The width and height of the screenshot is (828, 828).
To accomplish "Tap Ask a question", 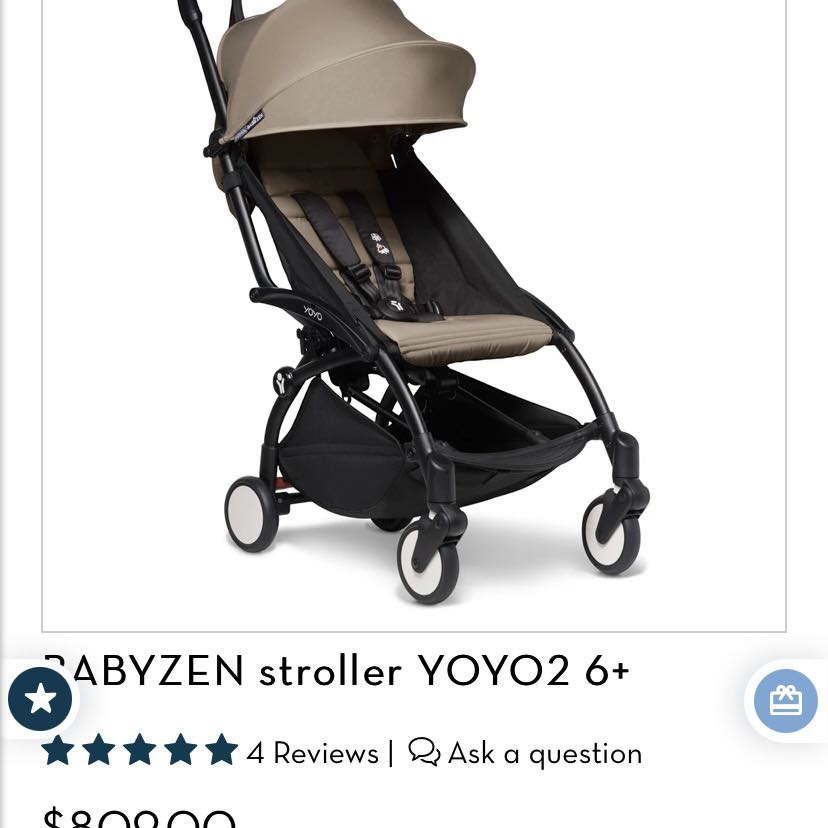I will coord(526,753).
